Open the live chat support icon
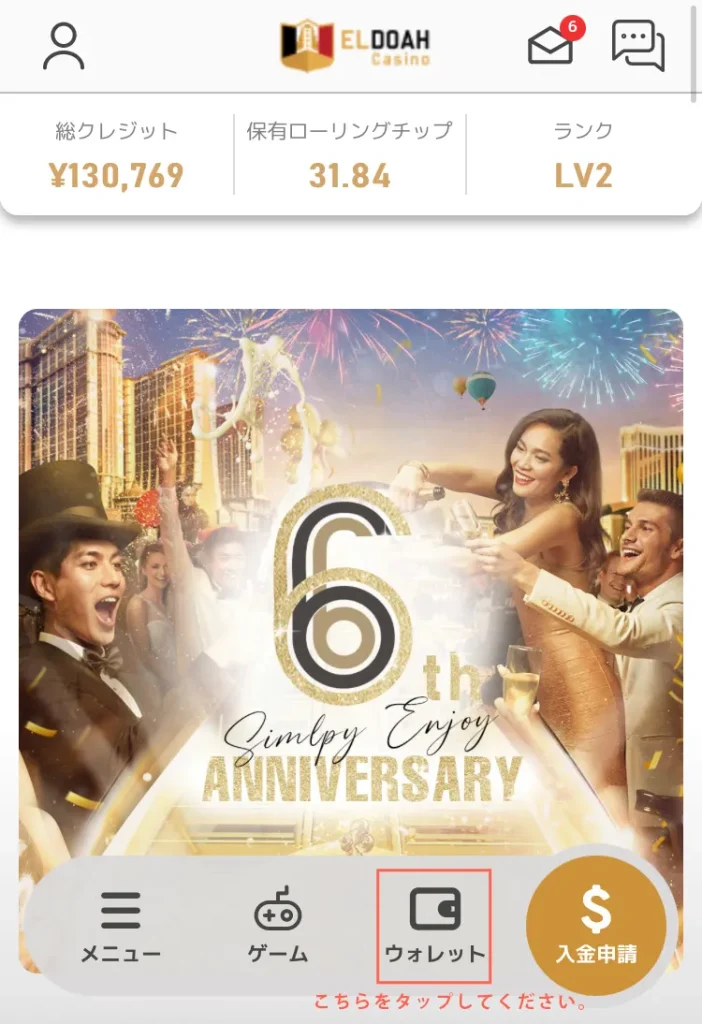This screenshot has width=702, height=1024. coord(638,45)
